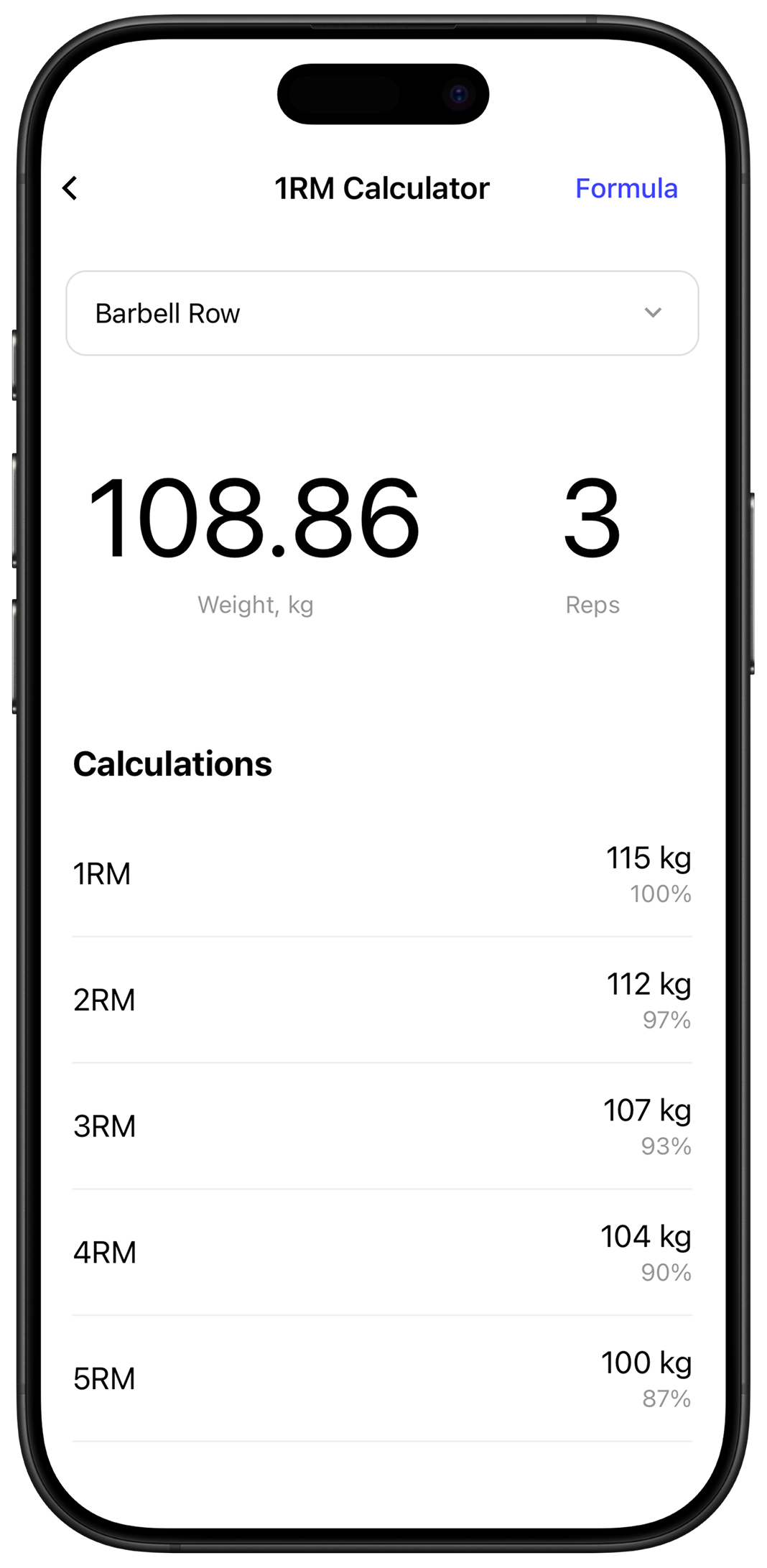Tap the 112 kg result for 2RM
Screen dimensions: 767x1568
tap(646, 984)
